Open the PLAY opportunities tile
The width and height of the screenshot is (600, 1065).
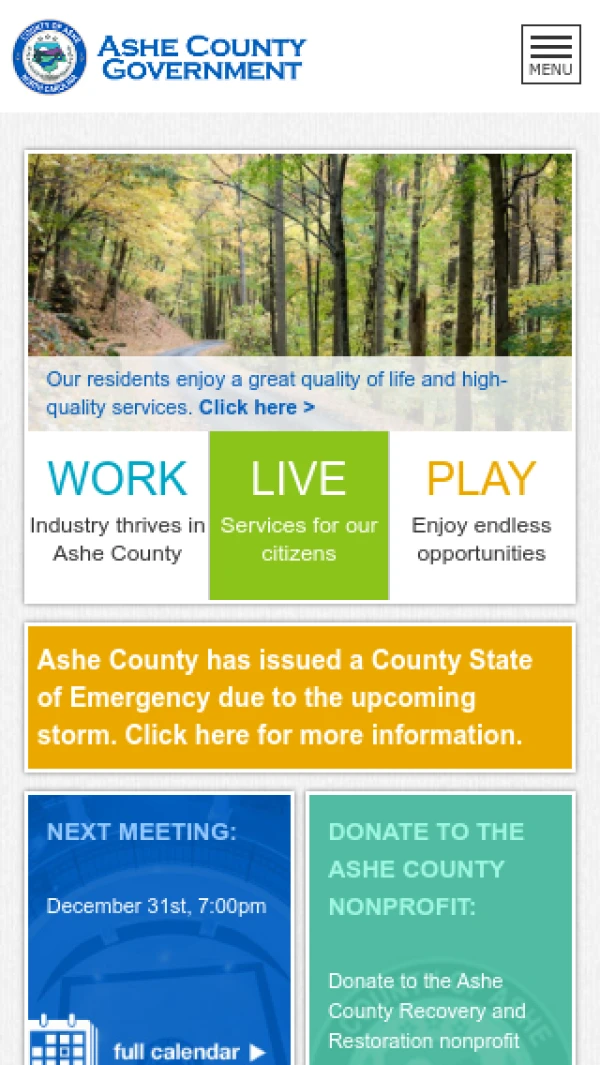pyautogui.click(x=481, y=515)
